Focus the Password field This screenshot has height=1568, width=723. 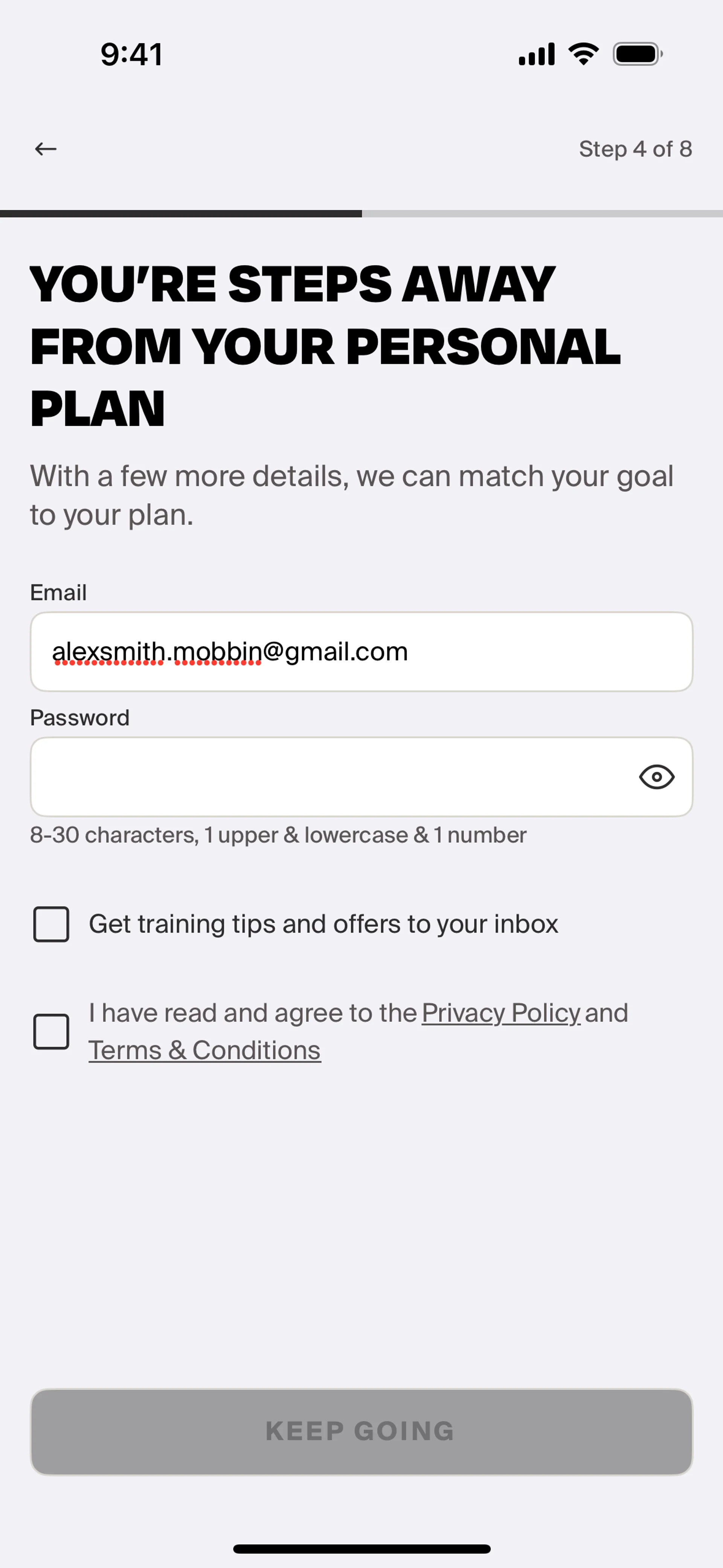329,777
